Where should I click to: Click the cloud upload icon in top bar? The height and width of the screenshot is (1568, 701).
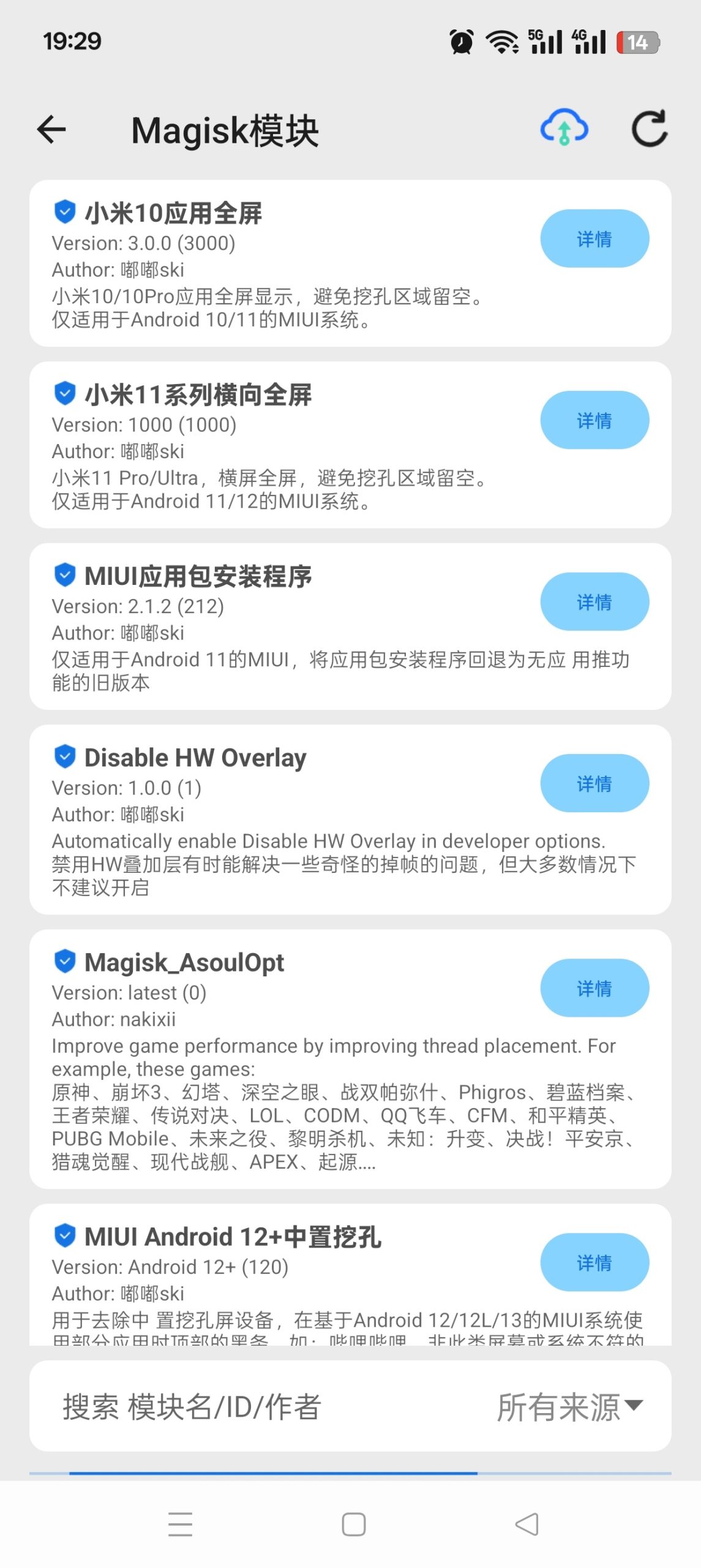coord(563,129)
